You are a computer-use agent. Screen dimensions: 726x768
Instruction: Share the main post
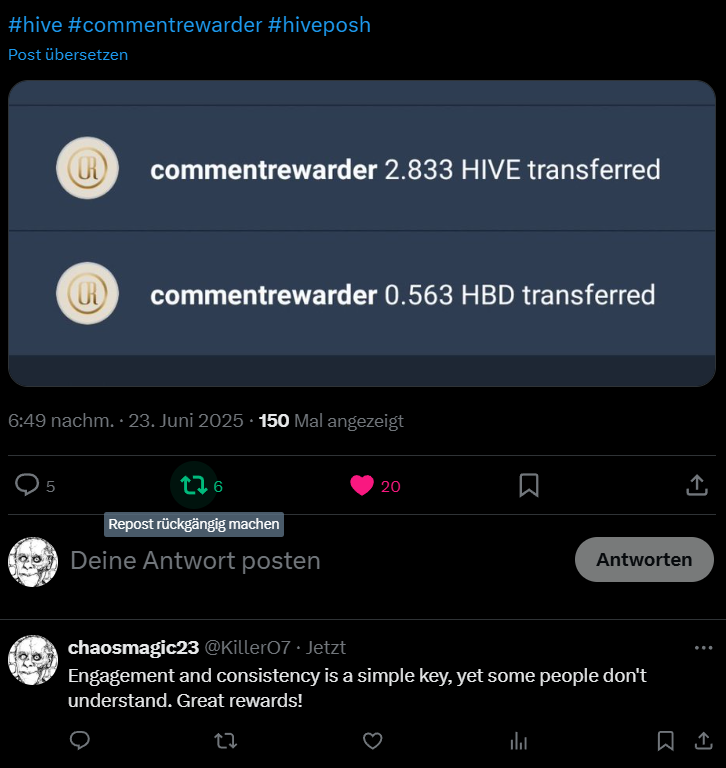point(697,486)
